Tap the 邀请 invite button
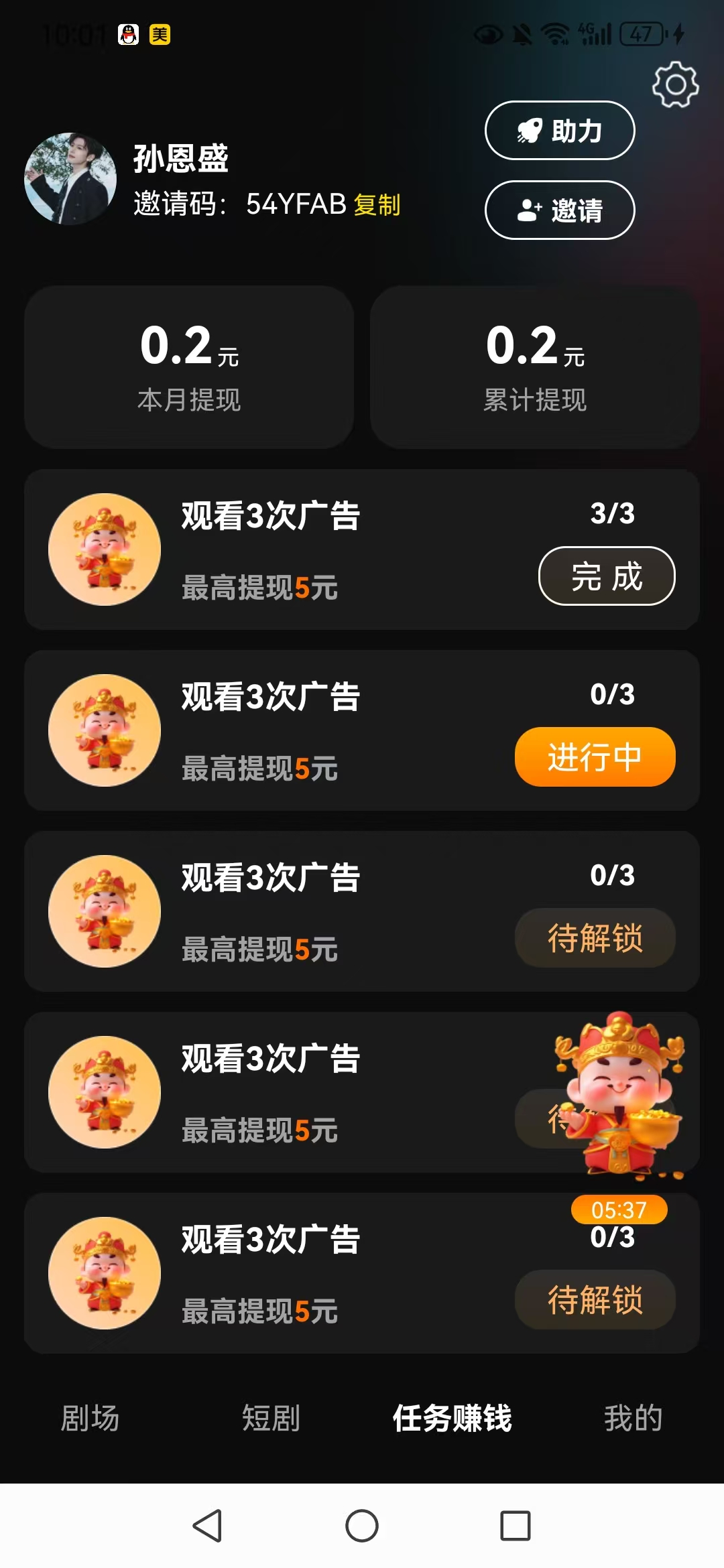Viewport: 724px width, 1568px height. point(560,210)
